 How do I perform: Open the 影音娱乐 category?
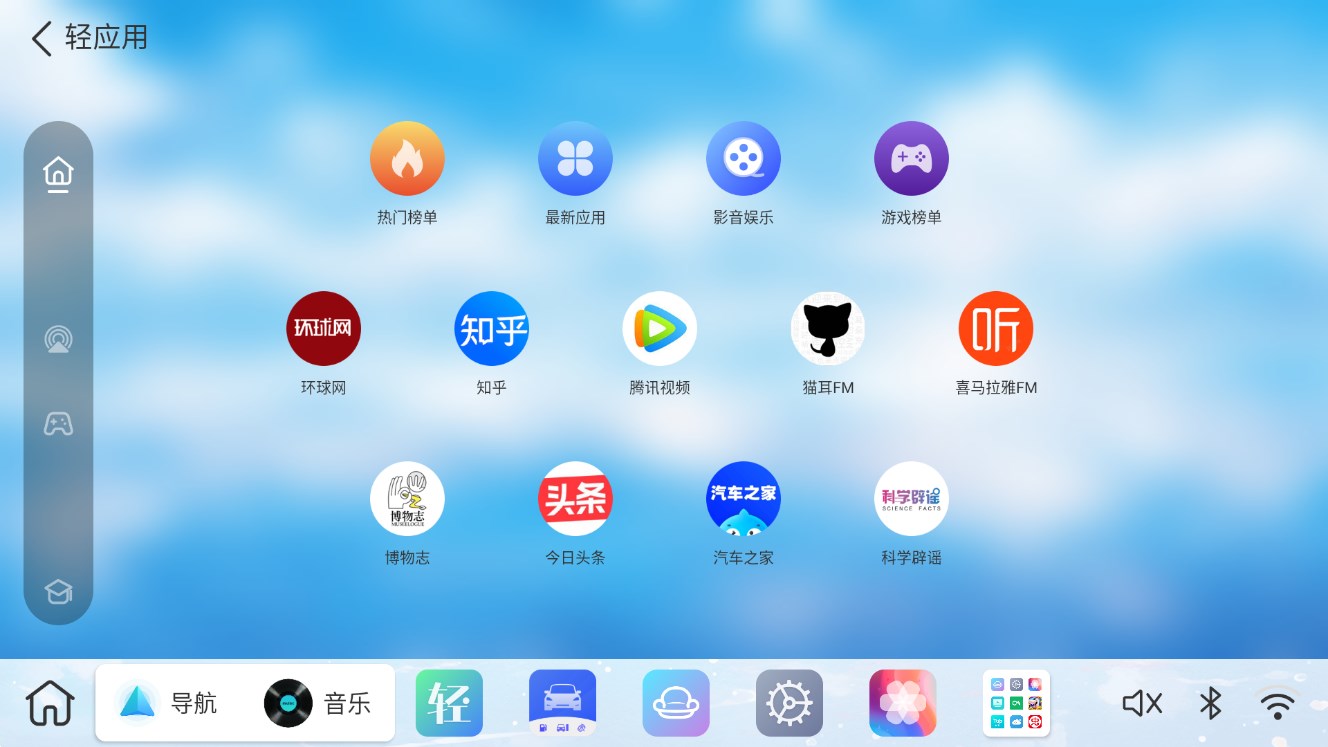coord(743,159)
